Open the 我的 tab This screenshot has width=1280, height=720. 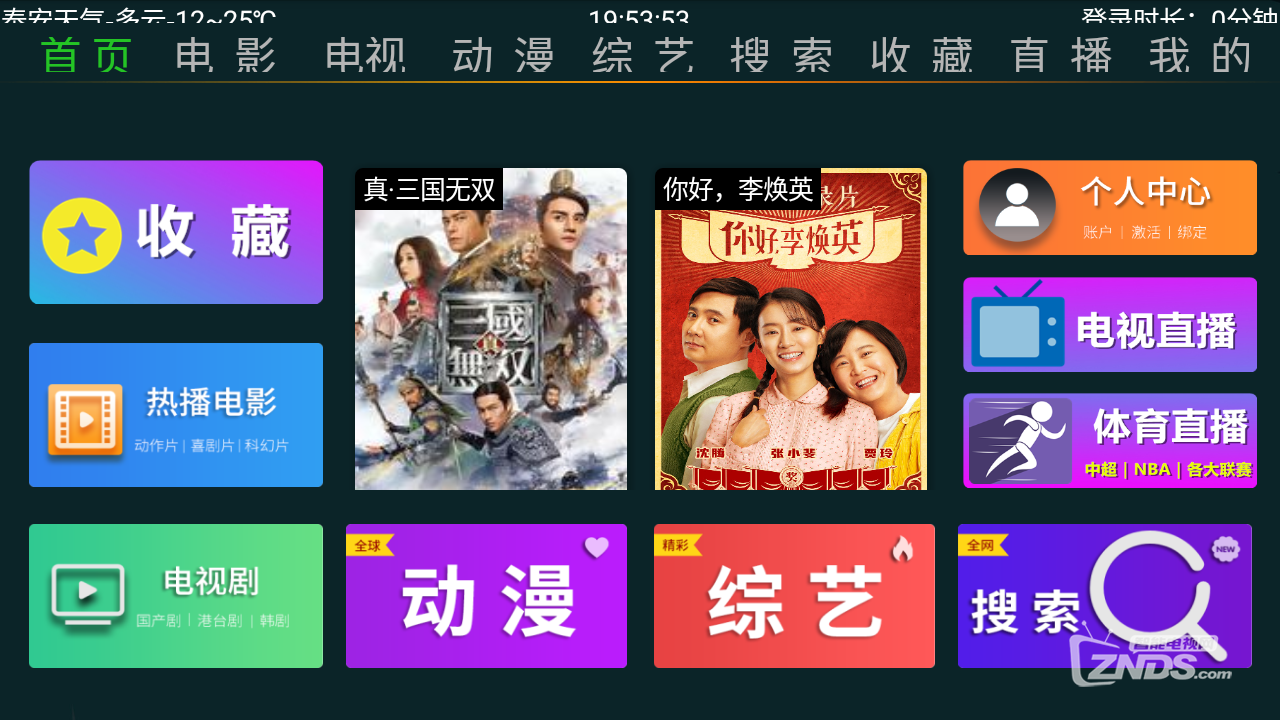coord(1200,56)
